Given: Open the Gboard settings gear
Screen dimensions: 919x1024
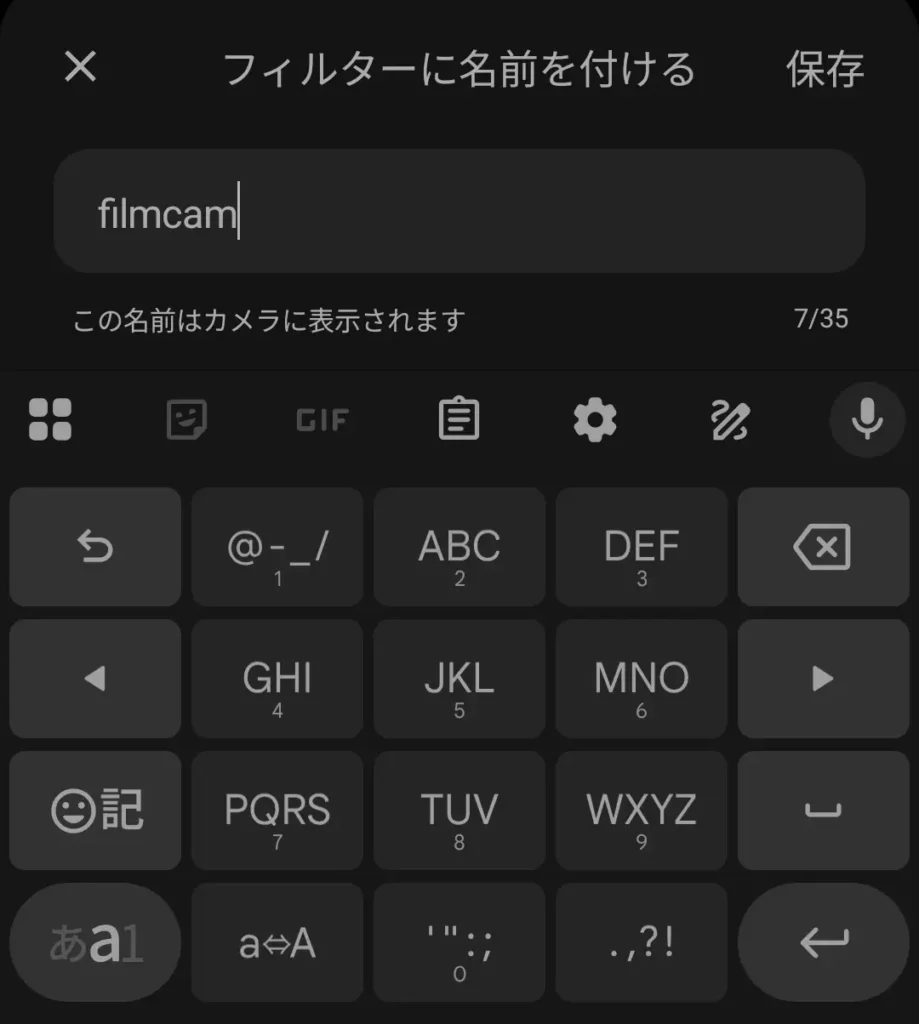Looking at the screenshot, I should [x=595, y=420].
